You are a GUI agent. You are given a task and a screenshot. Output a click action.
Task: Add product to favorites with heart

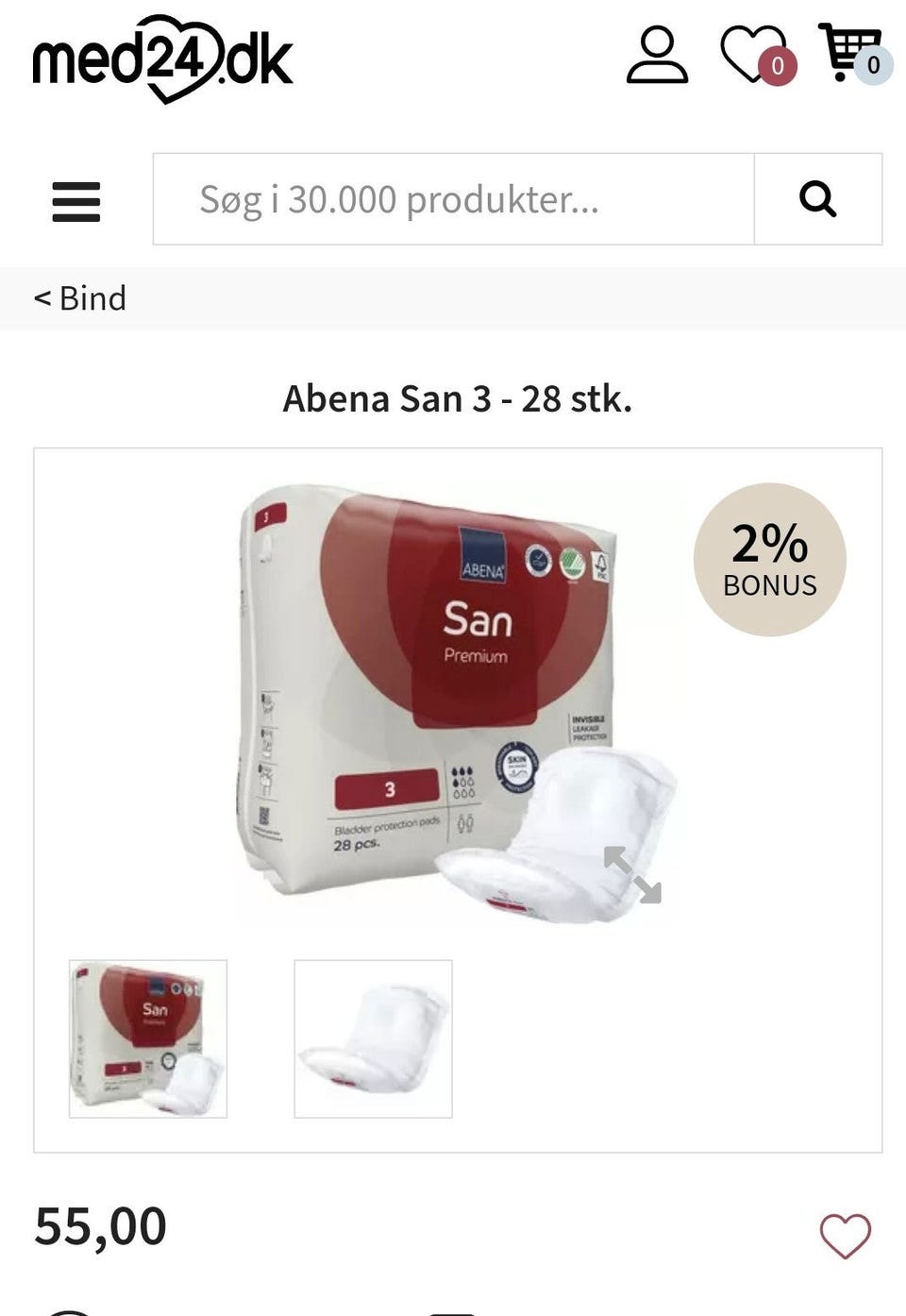coord(845,1235)
